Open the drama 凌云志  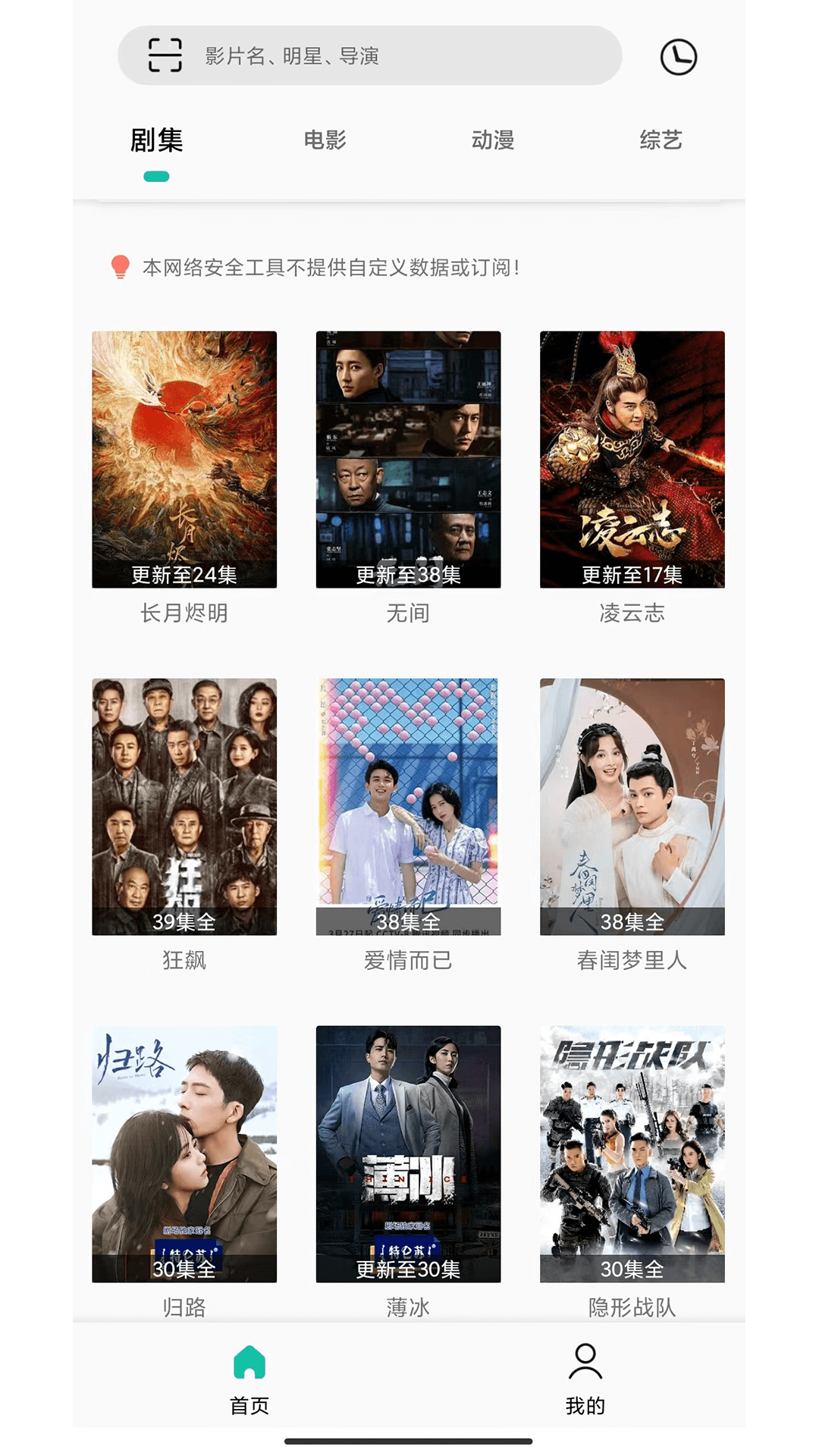(632, 460)
